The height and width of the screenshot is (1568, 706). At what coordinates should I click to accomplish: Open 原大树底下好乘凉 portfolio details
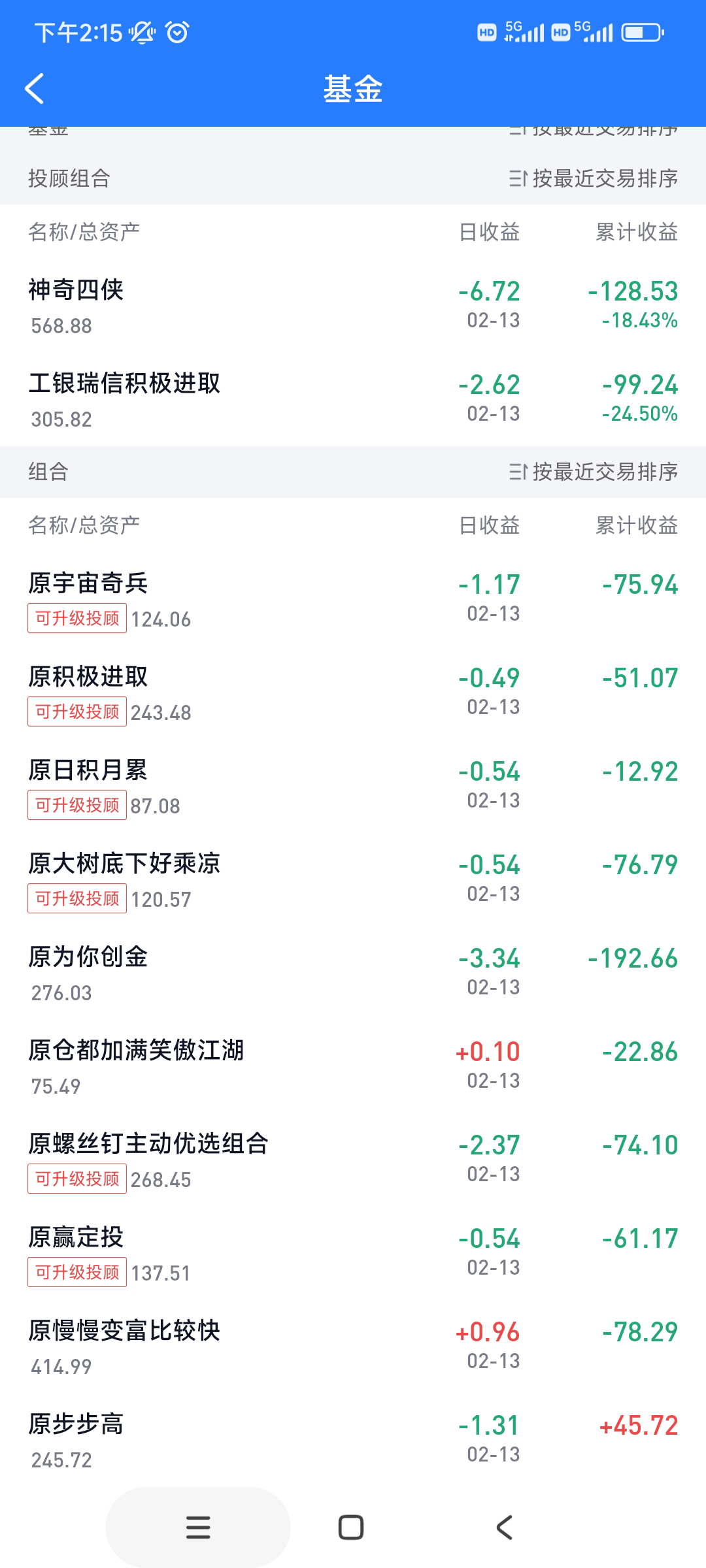coord(124,864)
